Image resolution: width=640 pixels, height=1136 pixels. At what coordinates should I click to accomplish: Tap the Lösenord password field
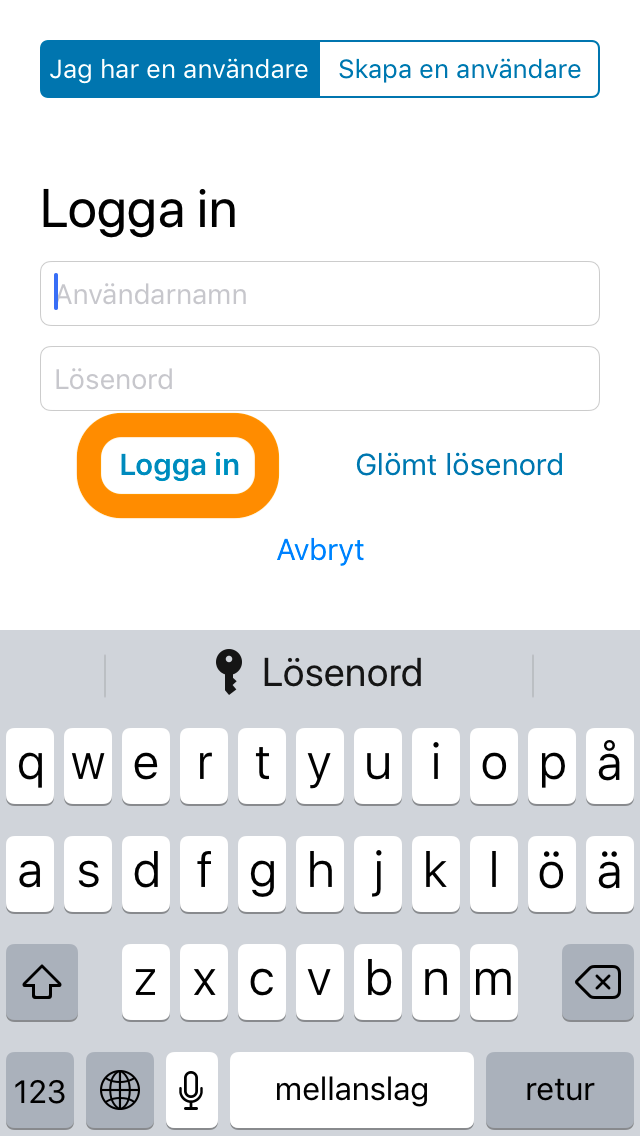(x=320, y=378)
